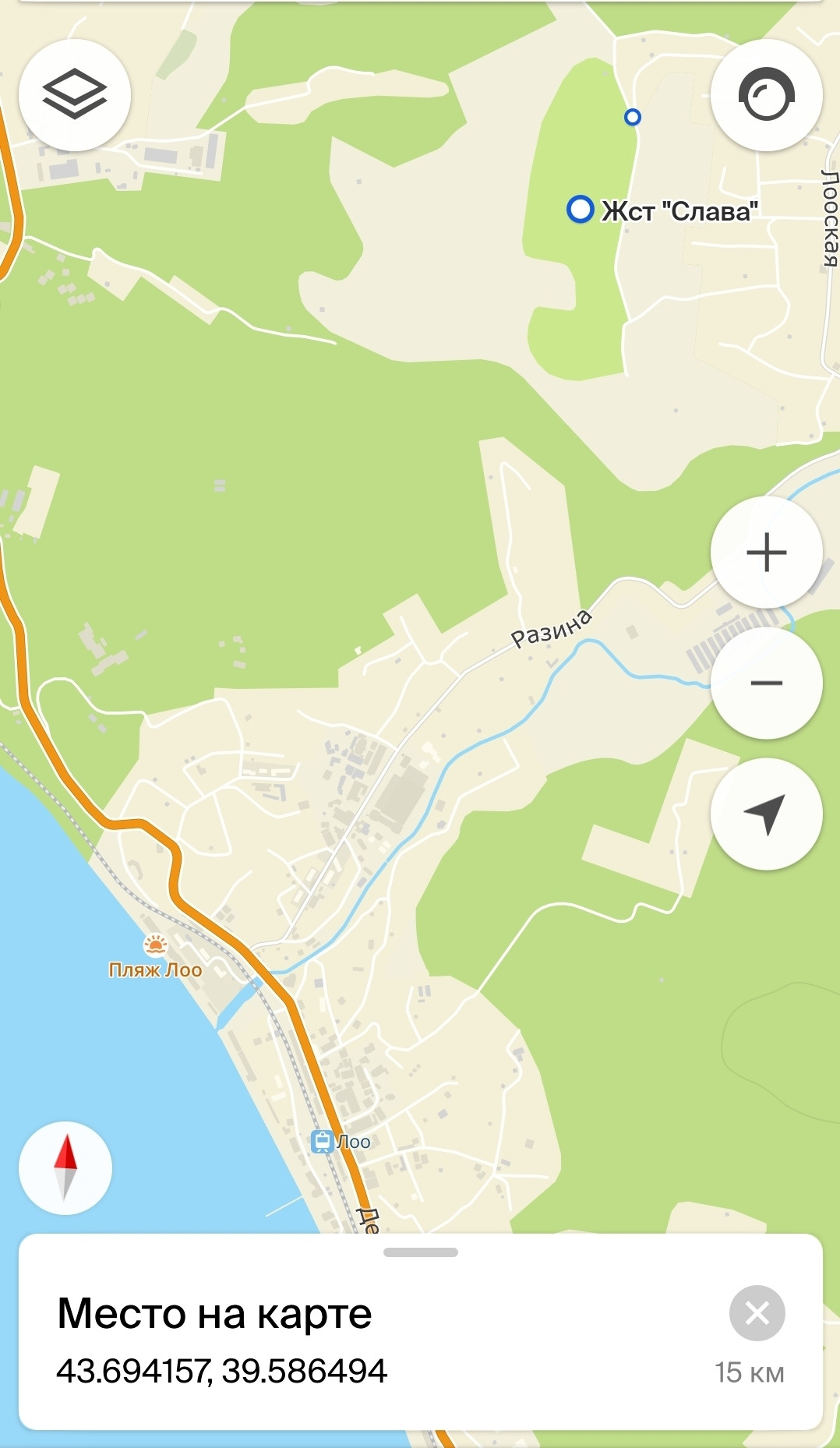The width and height of the screenshot is (840, 1448).
Task: Open the map layers menu
Action: [x=74, y=94]
